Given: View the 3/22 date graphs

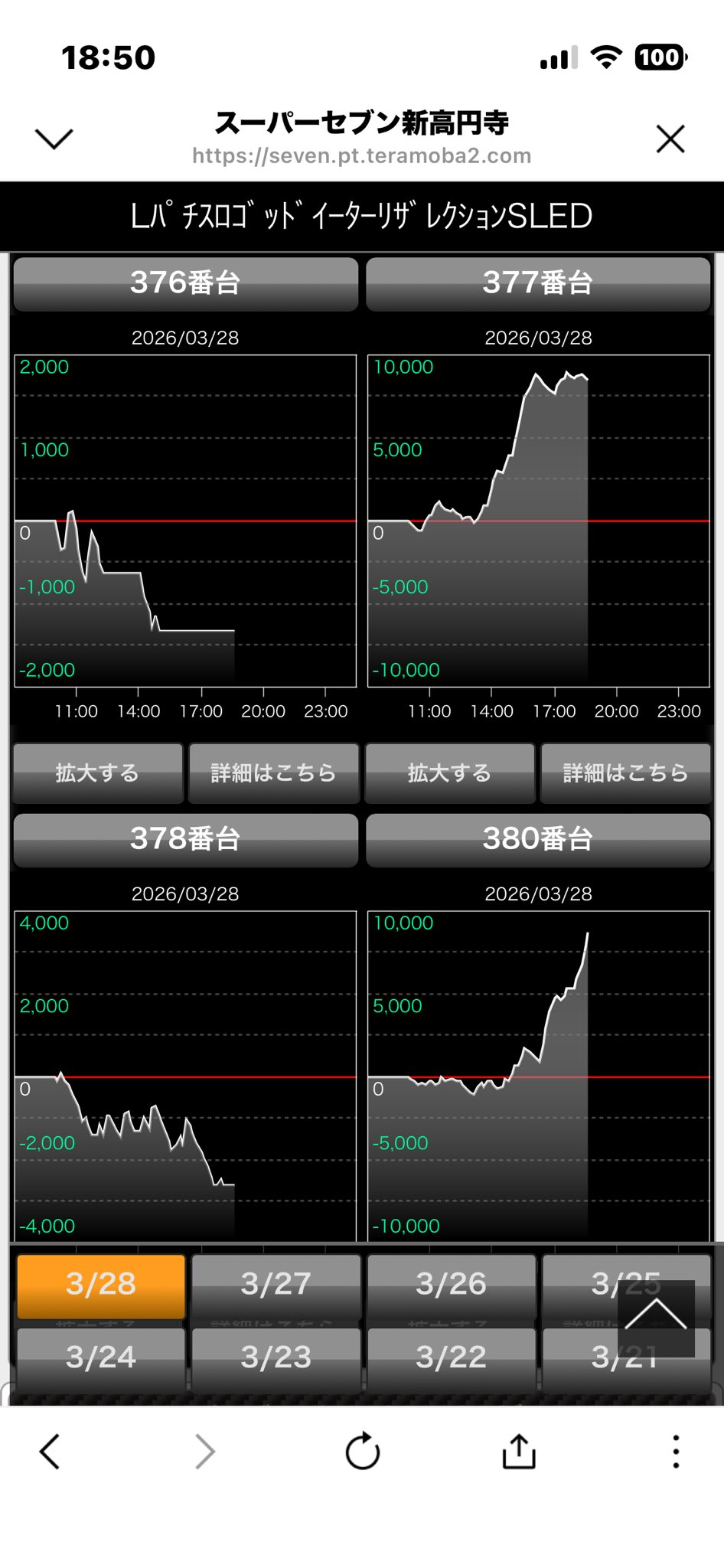Looking at the screenshot, I should point(451,1357).
